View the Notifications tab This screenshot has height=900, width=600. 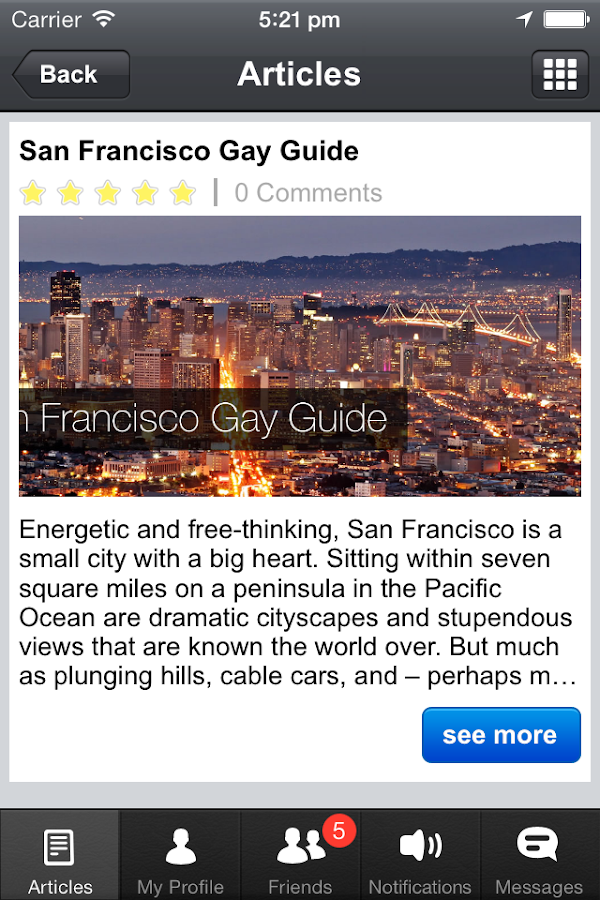click(x=420, y=857)
